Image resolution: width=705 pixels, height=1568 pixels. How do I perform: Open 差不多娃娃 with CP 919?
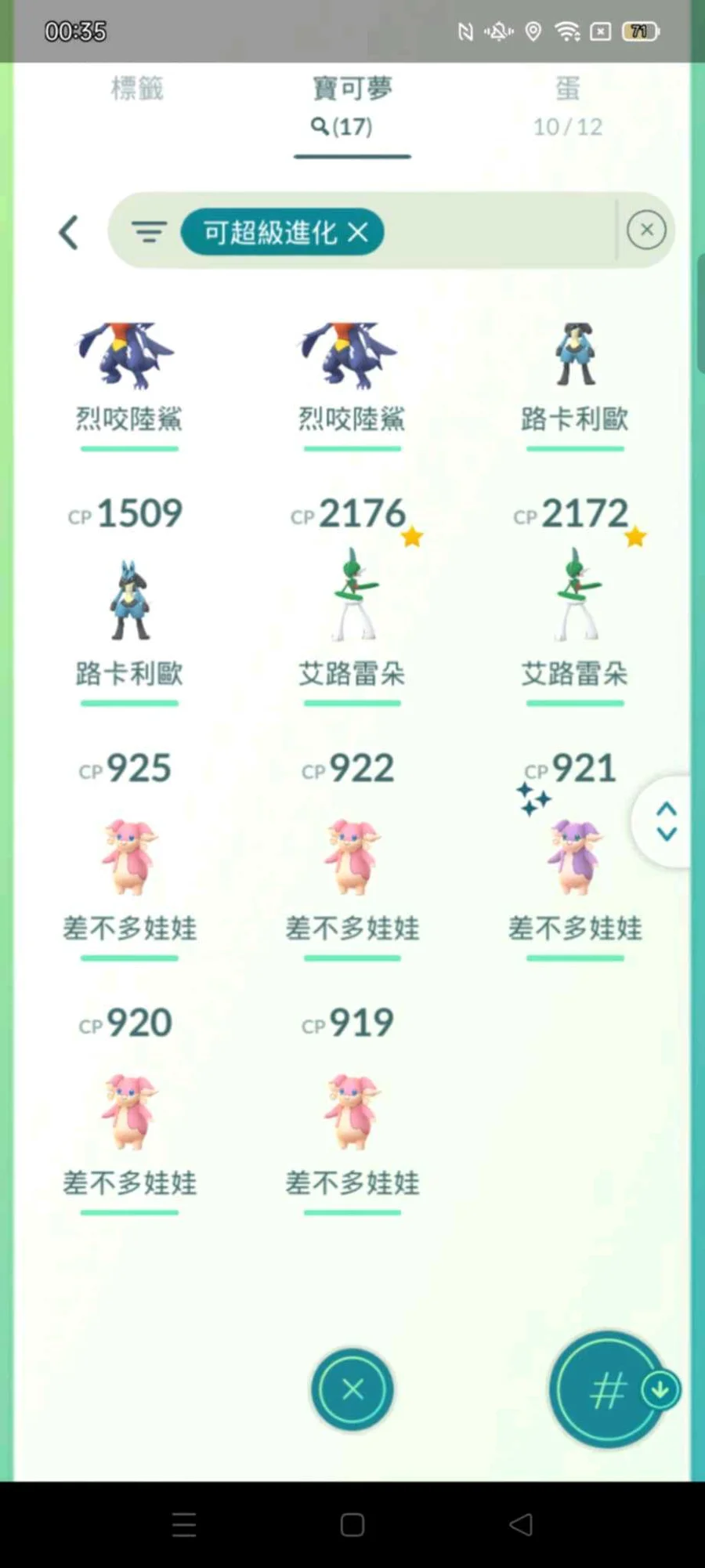pyautogui.click(x=352, y=1113)
